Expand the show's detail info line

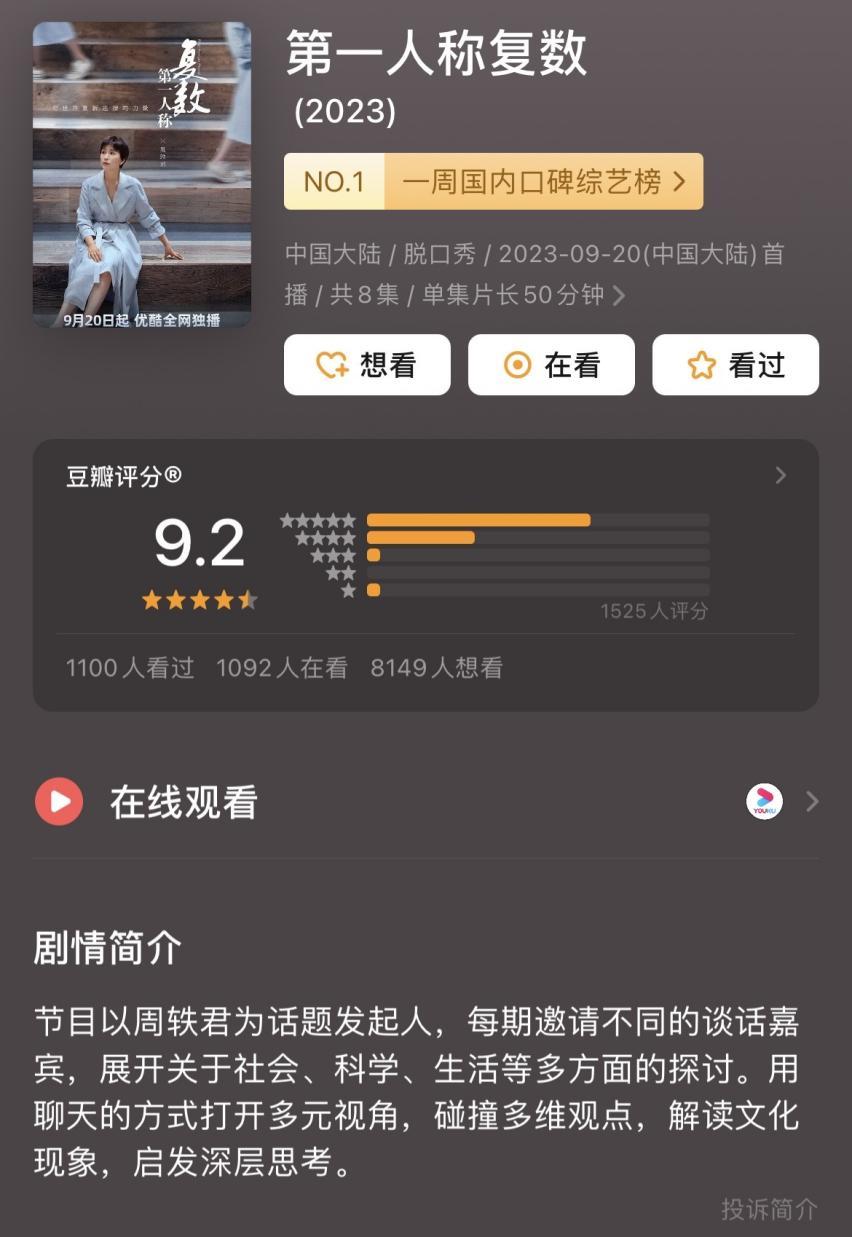[x=535, y=274]
